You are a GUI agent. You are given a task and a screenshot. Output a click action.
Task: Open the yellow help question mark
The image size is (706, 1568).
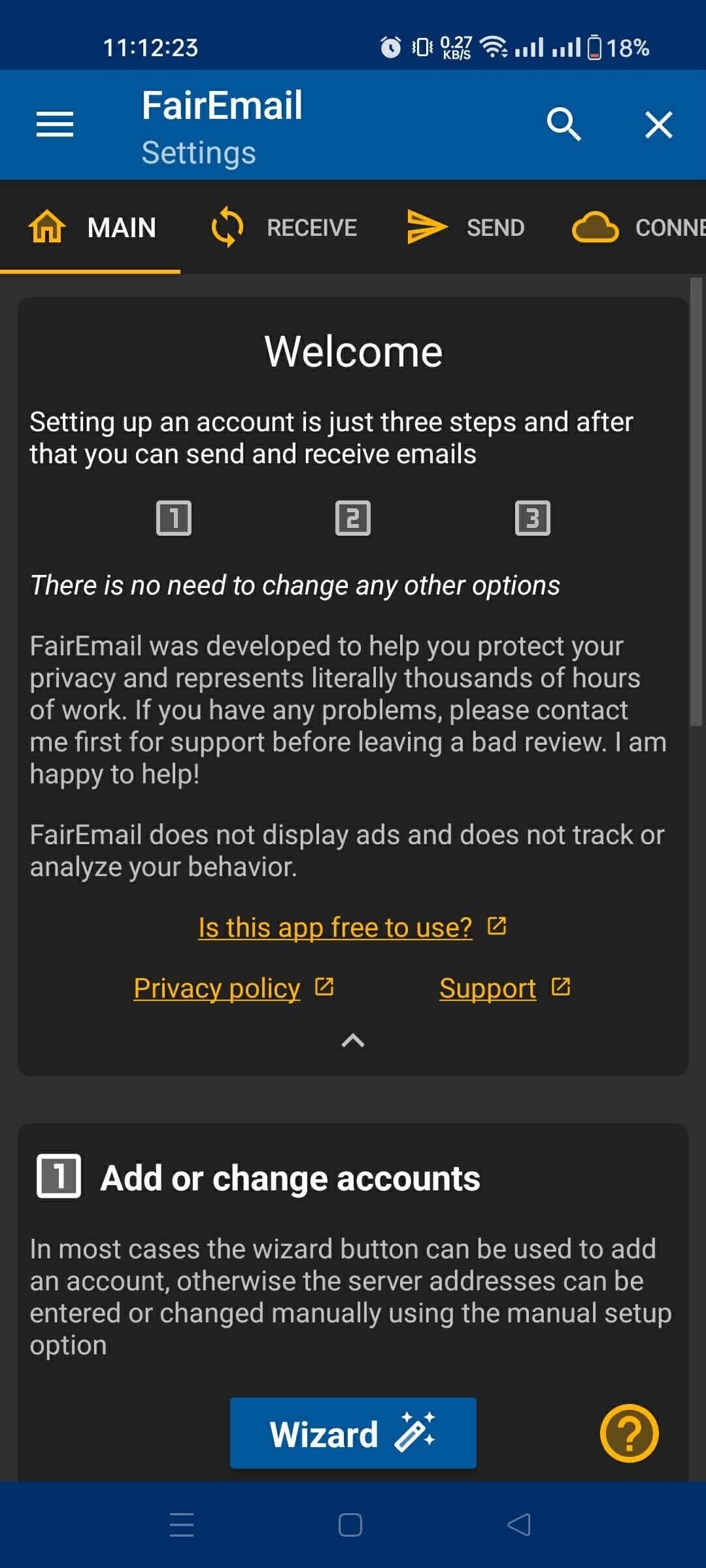(629, 1433)
